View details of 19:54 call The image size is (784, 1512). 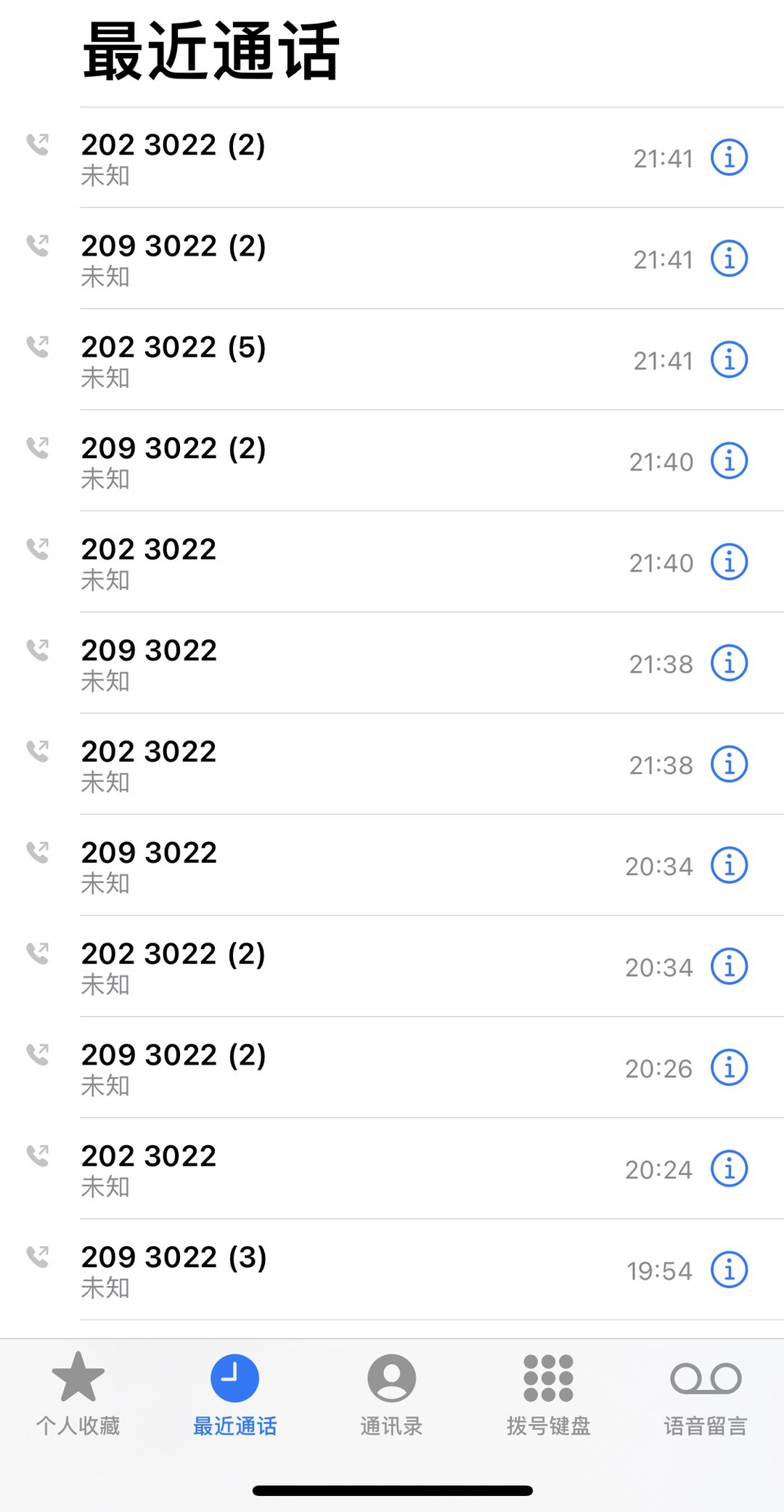pos(729,1269)
